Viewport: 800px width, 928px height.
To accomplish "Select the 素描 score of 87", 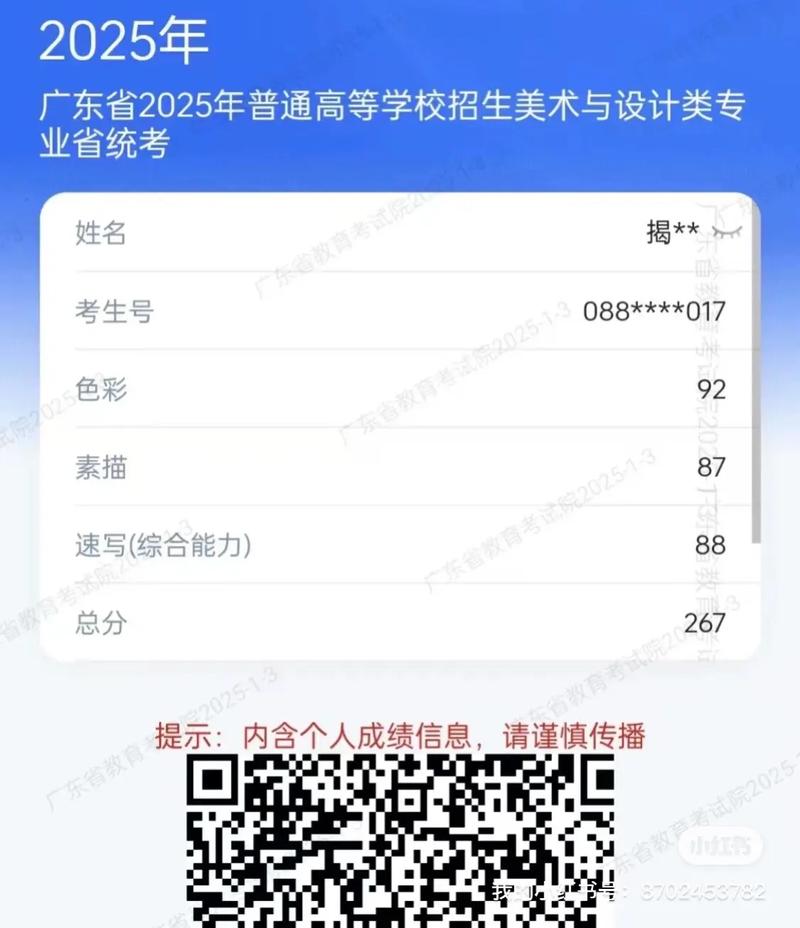I will pyautogui.click(x=712, y=468).
